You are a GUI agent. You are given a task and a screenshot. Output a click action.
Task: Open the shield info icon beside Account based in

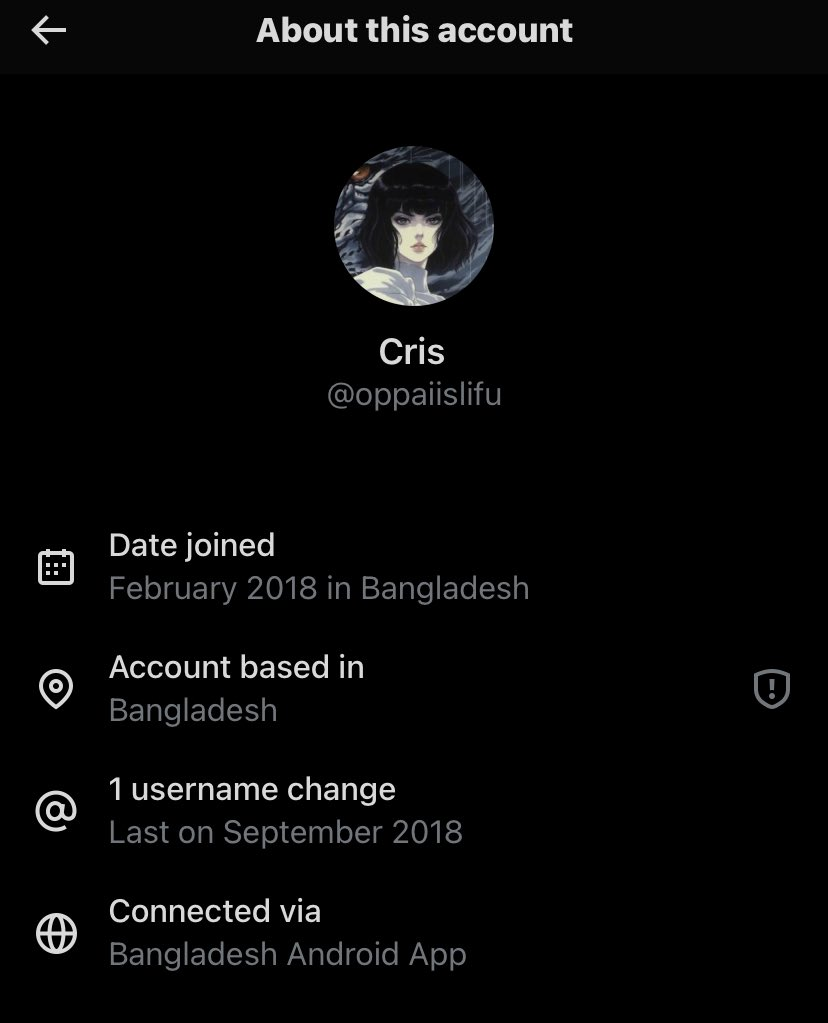click(771, 689)
